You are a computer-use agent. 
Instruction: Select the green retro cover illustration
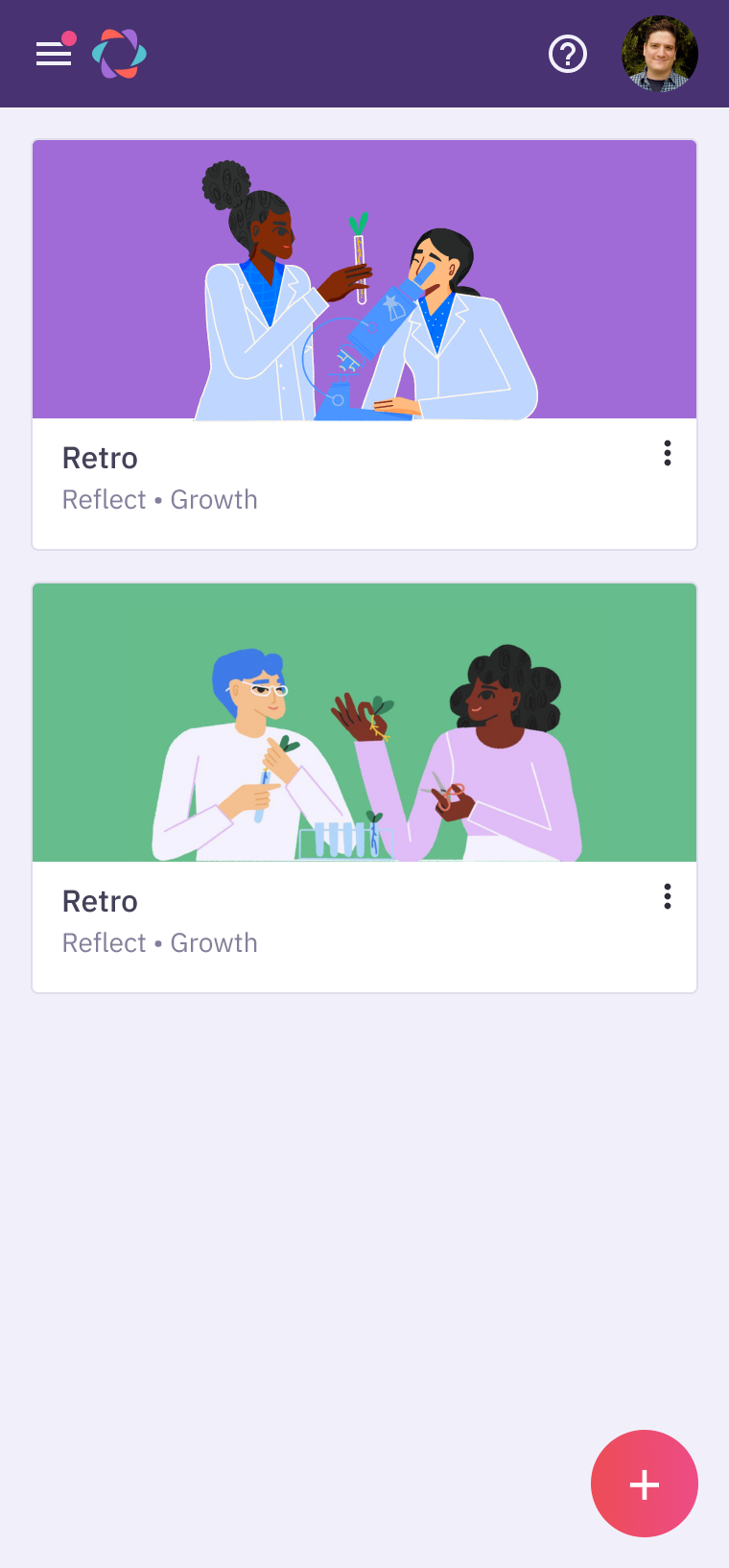pyautogui.click(x=364, y=722)
